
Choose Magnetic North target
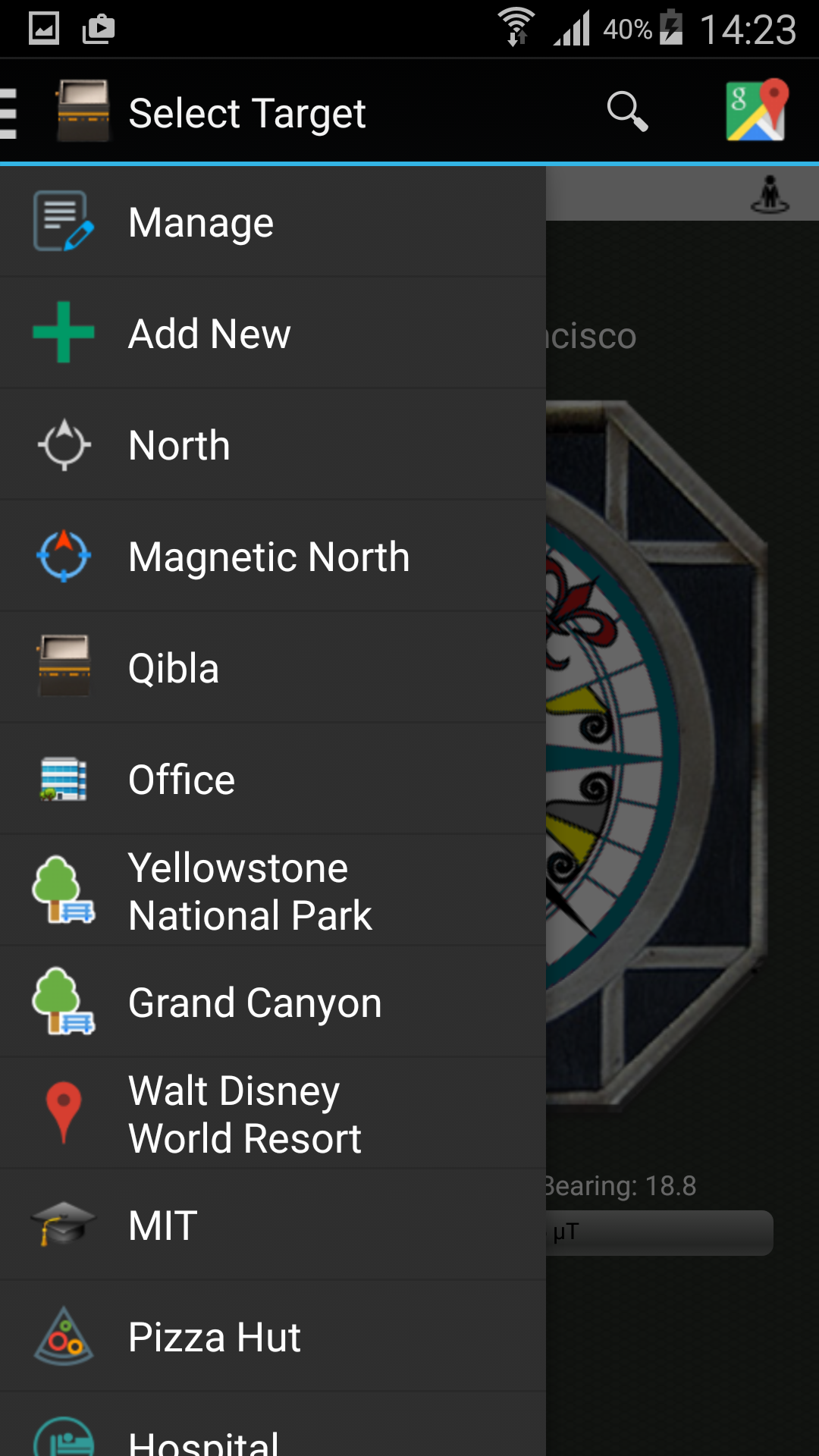[x=273, y=557]
